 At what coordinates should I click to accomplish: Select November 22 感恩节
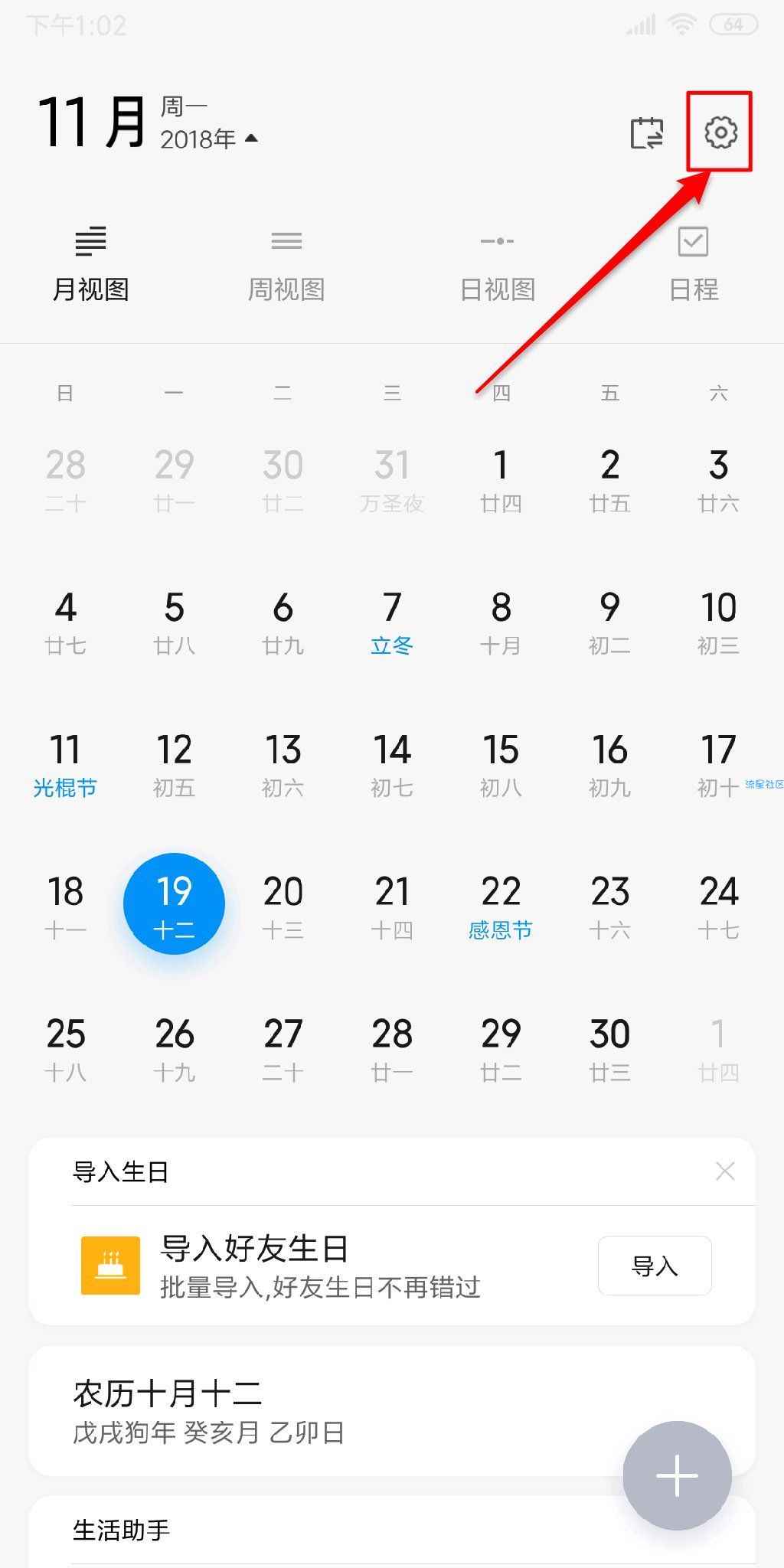pos(501,905)
